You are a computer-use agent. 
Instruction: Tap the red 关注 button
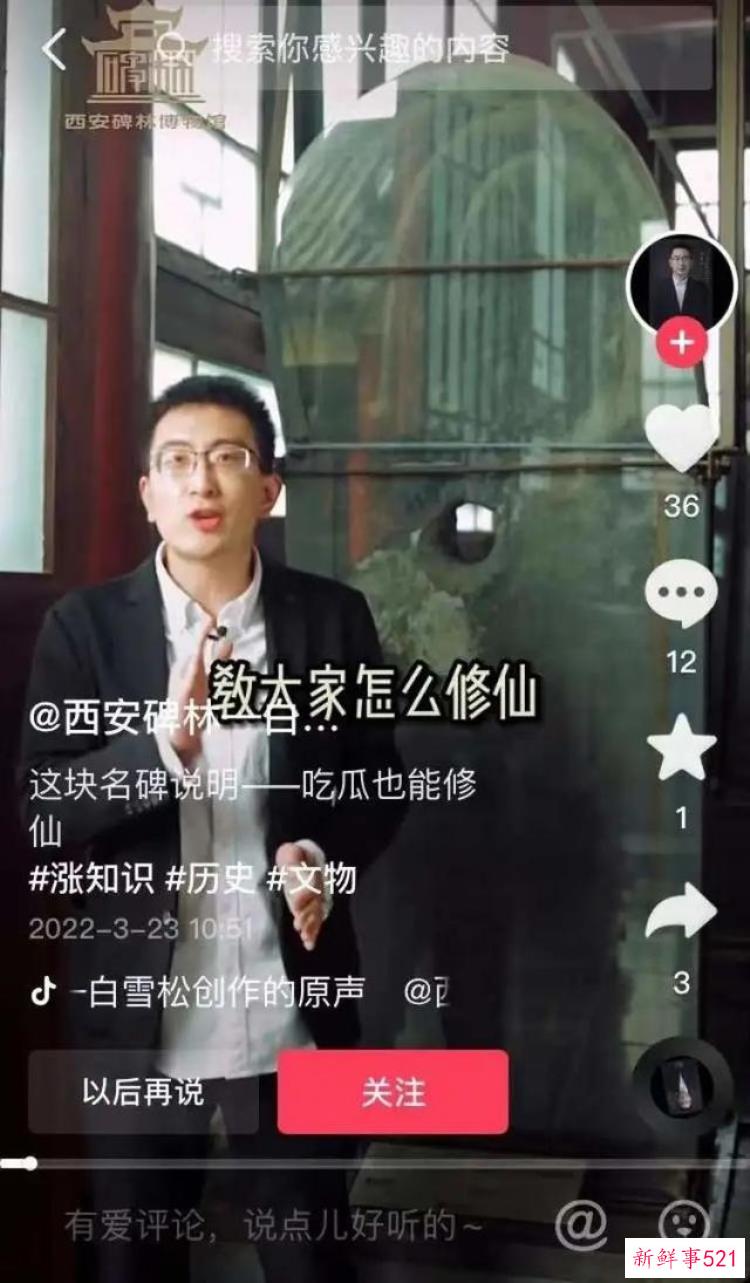coord(393,1092)
